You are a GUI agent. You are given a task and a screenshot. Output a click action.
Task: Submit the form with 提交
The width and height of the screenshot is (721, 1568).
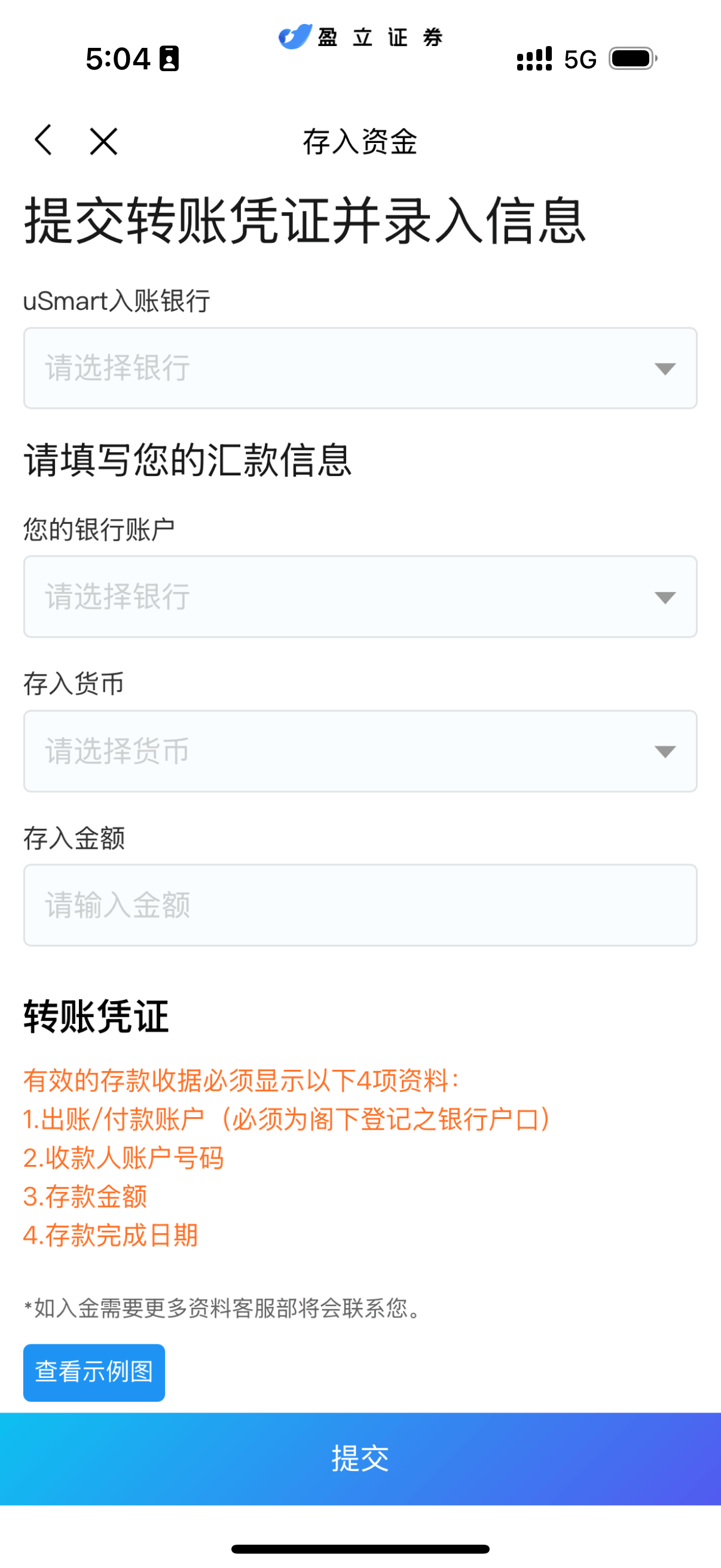[x=360, y=1459]
